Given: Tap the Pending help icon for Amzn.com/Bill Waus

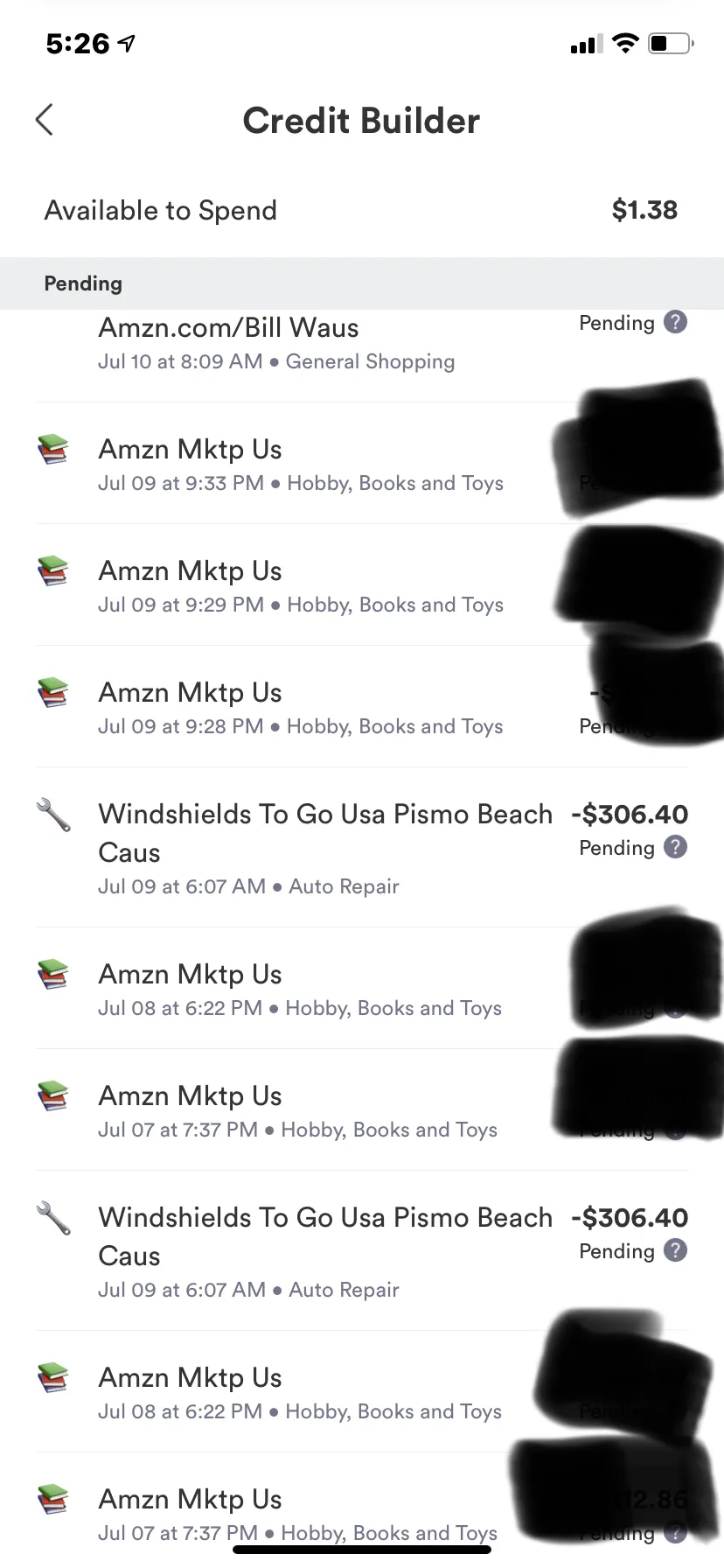Looking at the screenshot, I should tap(675, 323).
